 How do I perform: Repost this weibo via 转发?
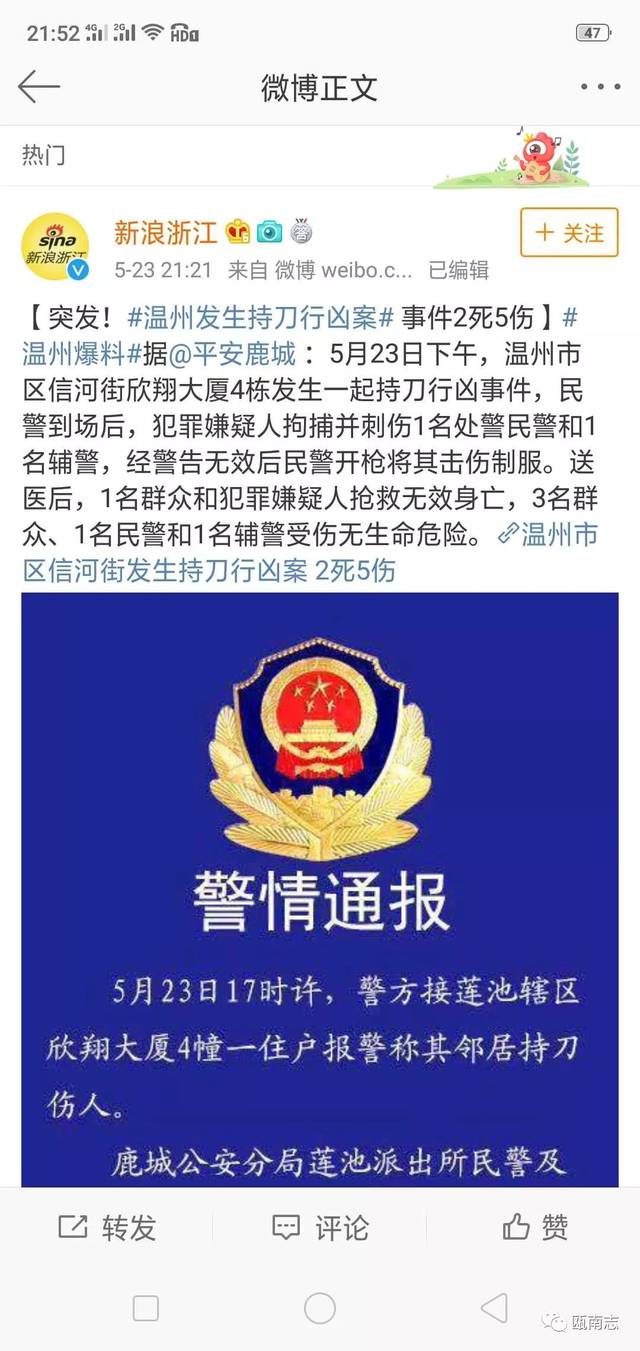107,1227
